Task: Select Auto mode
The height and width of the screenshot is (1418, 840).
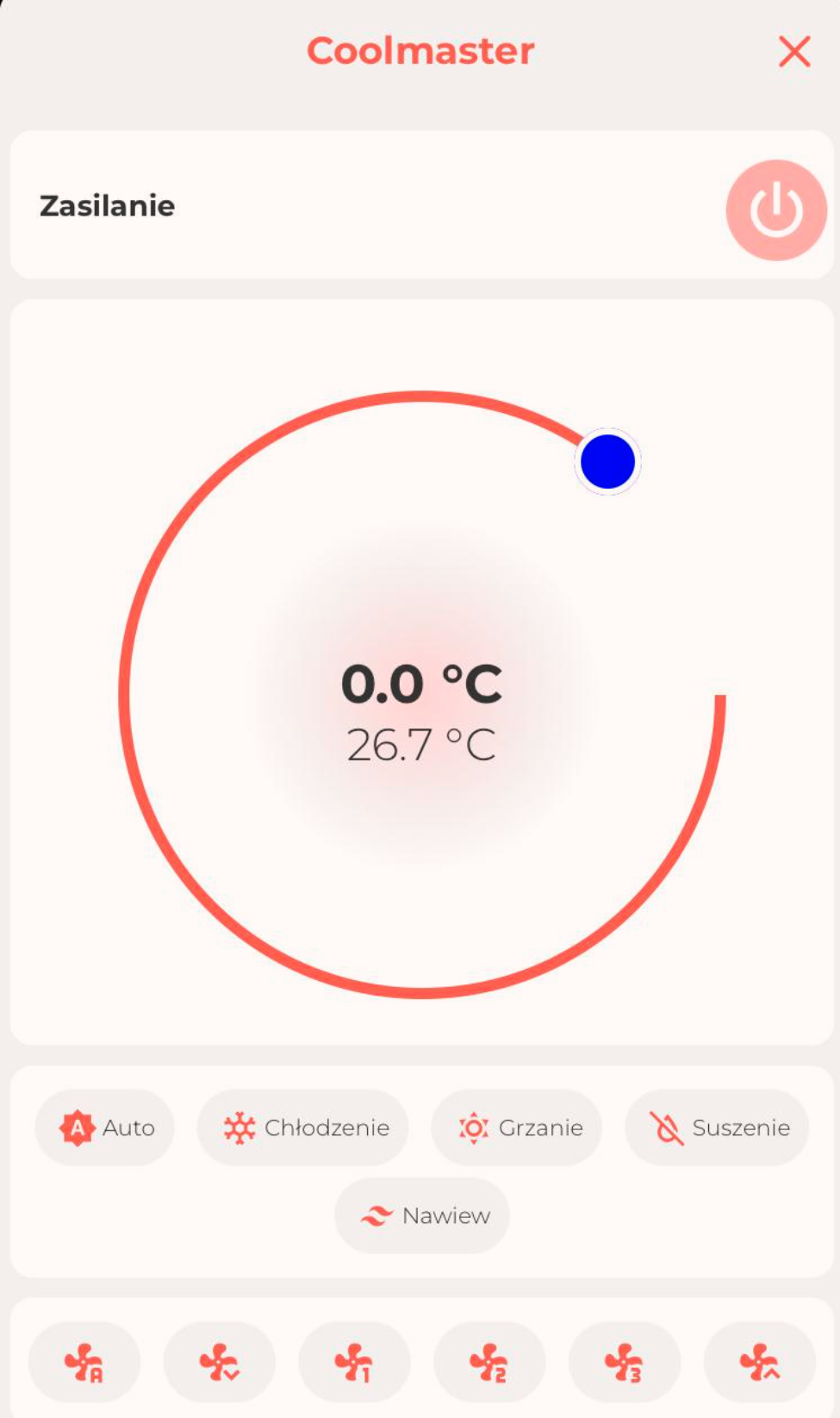Action: 104,1128
